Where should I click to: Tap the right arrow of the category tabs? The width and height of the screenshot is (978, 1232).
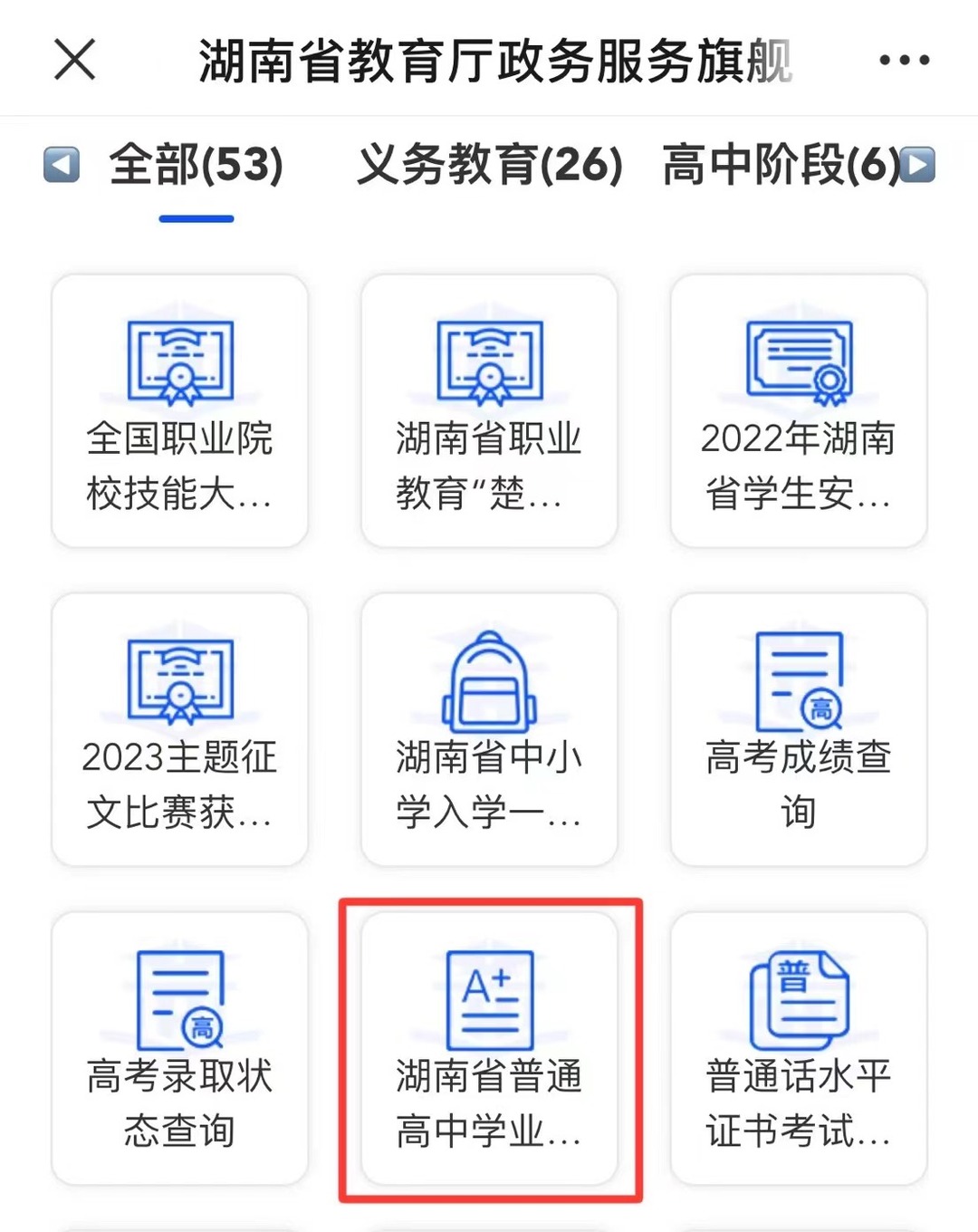click(918, 165)
